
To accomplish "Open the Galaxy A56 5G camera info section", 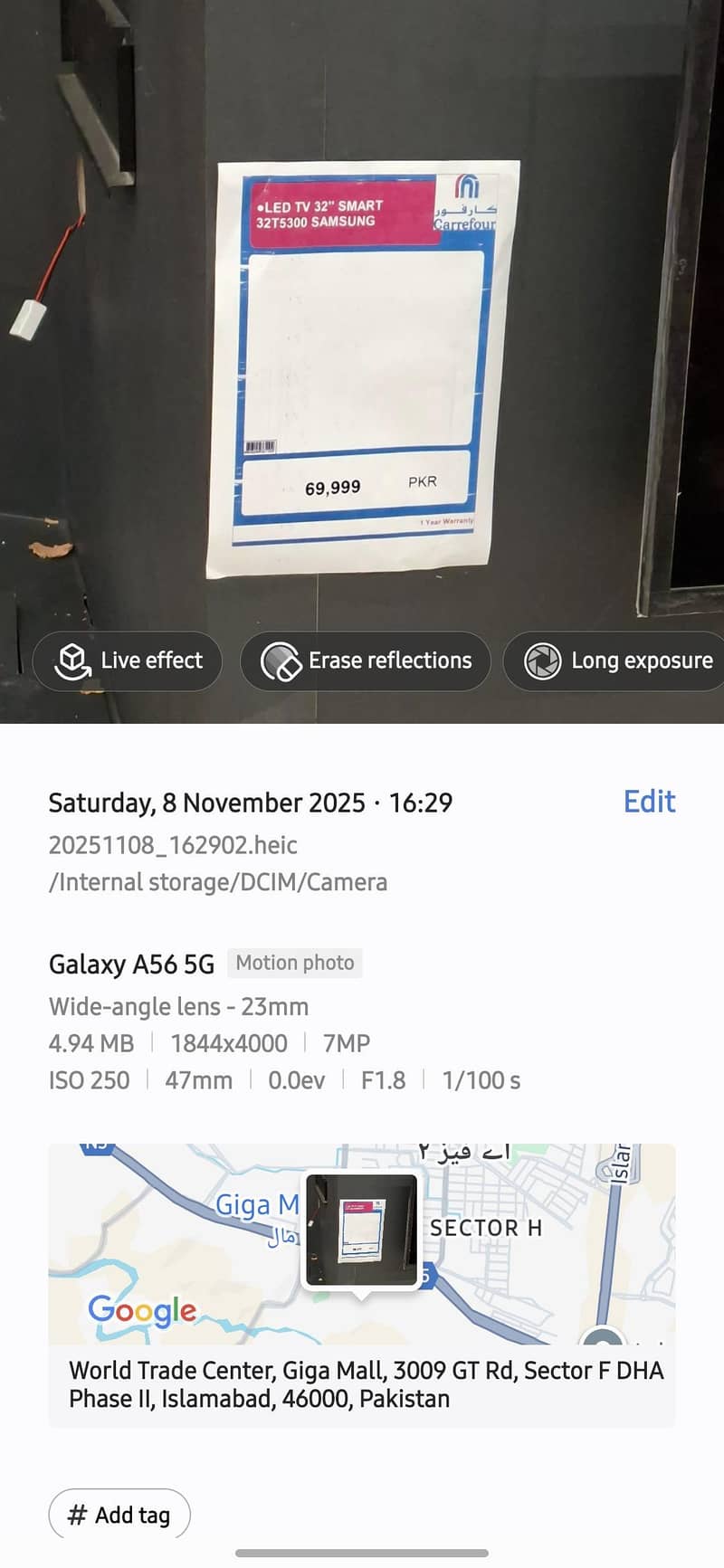I will 130,965.
